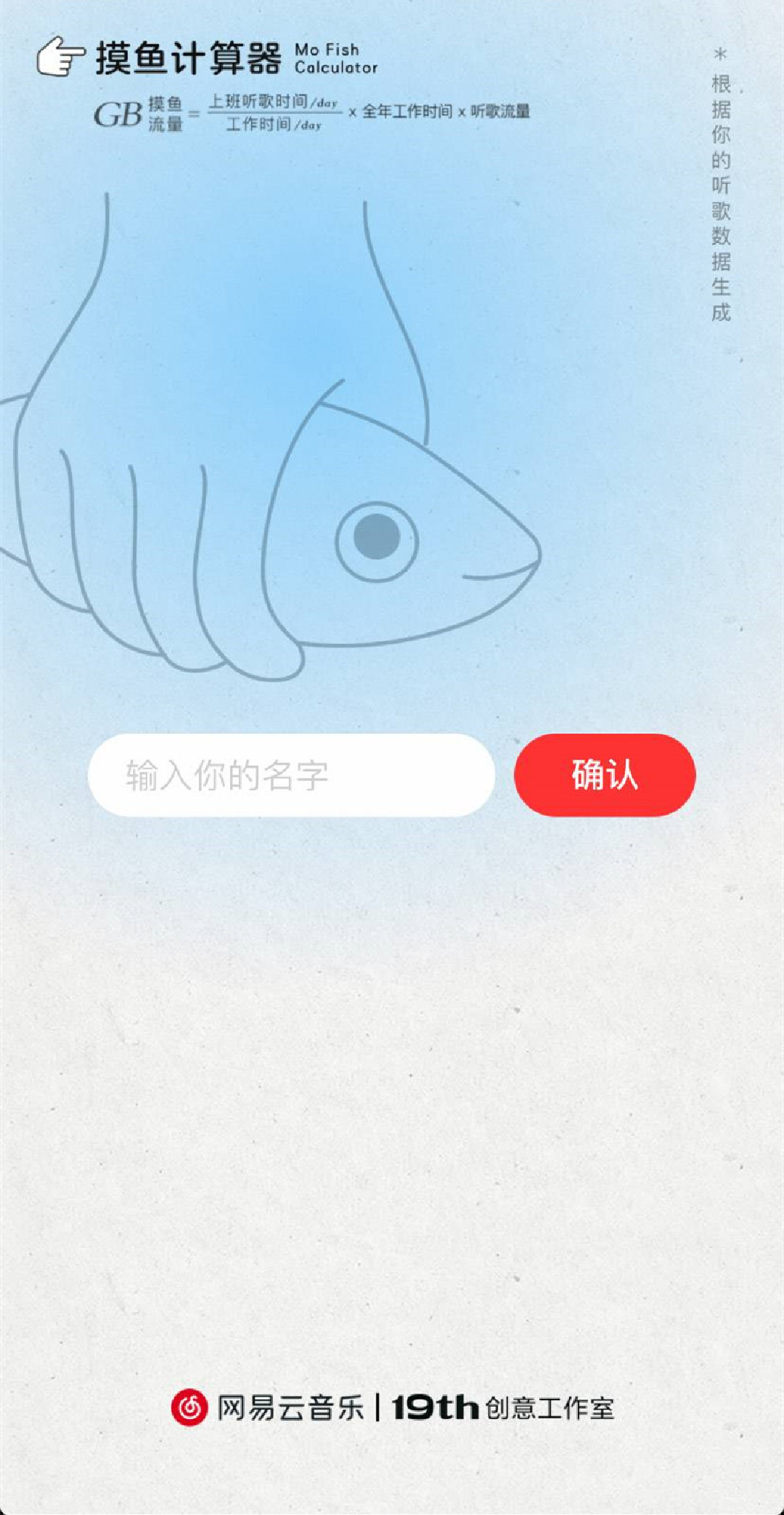Viewport: 784px width, 1515px height.
Task: Tap the red 确认 confirm button
Action: (605, 775)
